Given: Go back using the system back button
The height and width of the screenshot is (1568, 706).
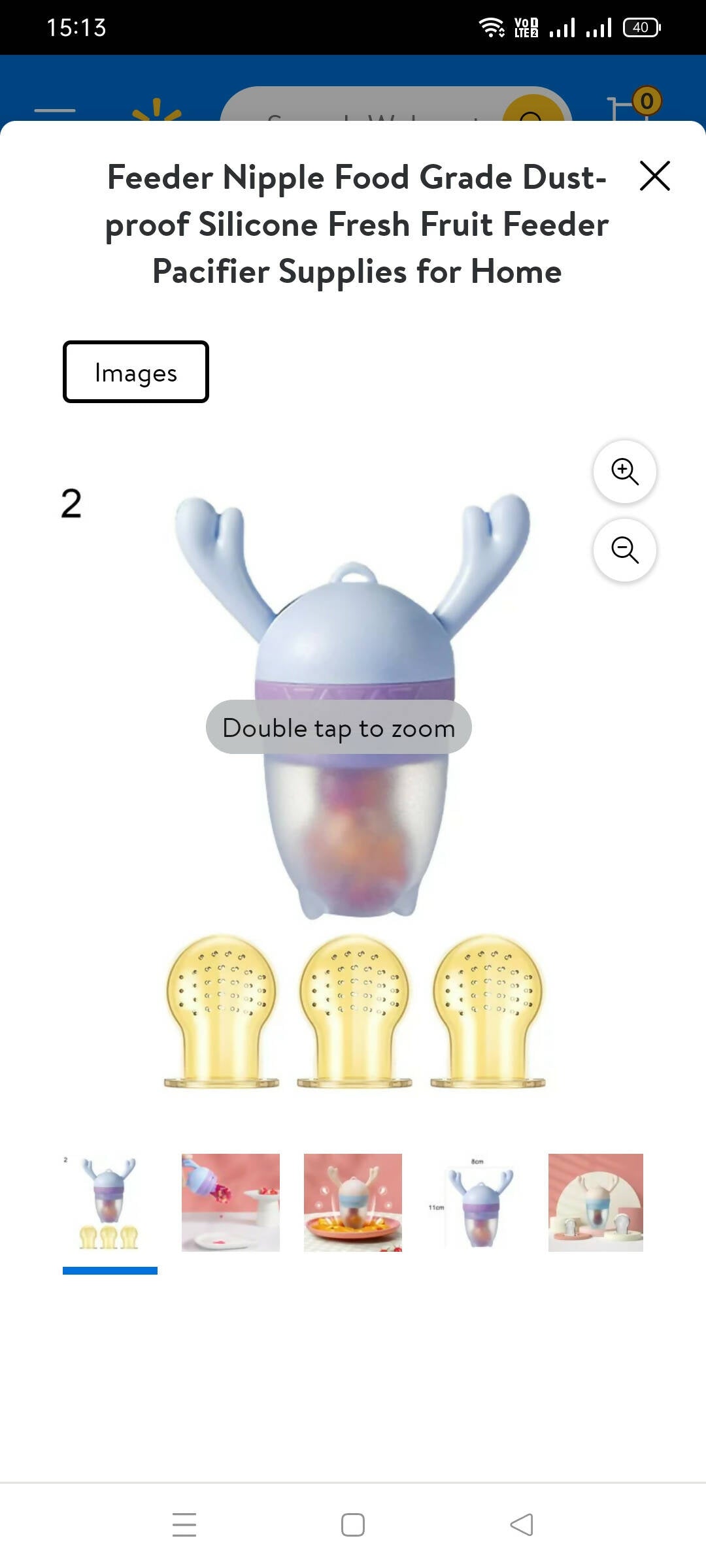Looking at the screenshot, I should (521, 1525).
